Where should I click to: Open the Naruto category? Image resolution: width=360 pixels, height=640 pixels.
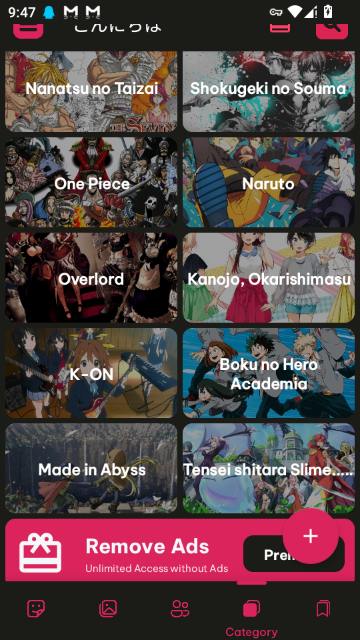(269, 182)
